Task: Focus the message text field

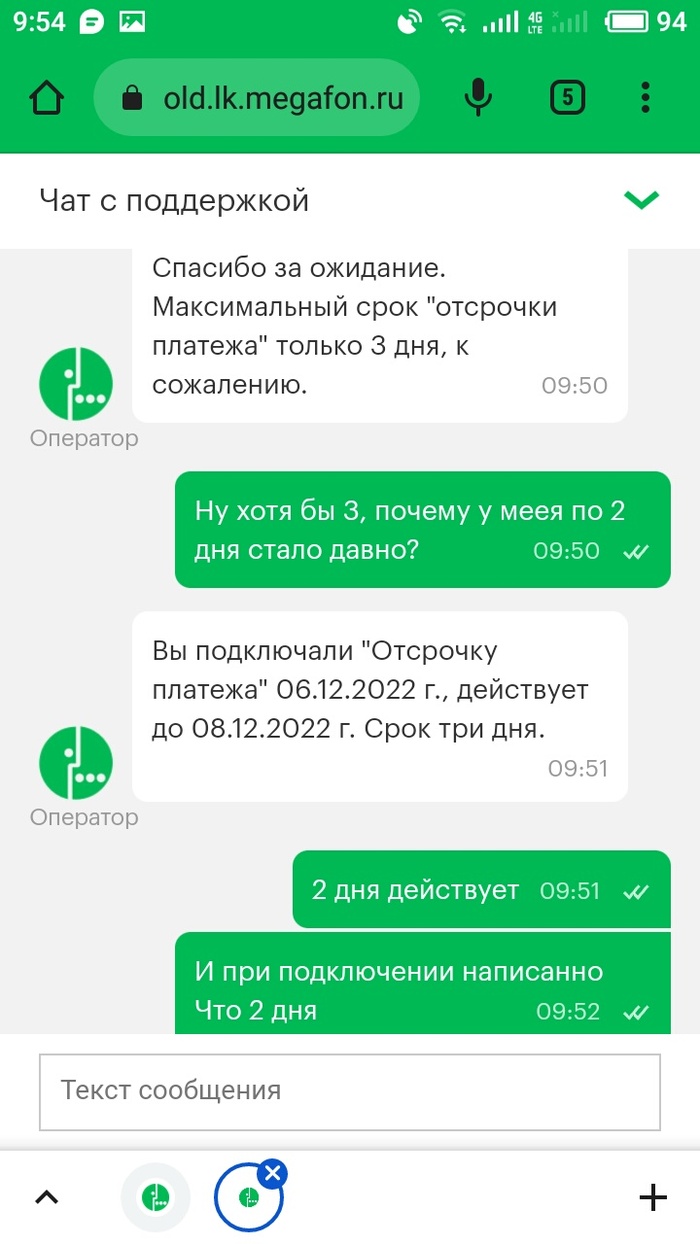Action: click(349, 1090)
